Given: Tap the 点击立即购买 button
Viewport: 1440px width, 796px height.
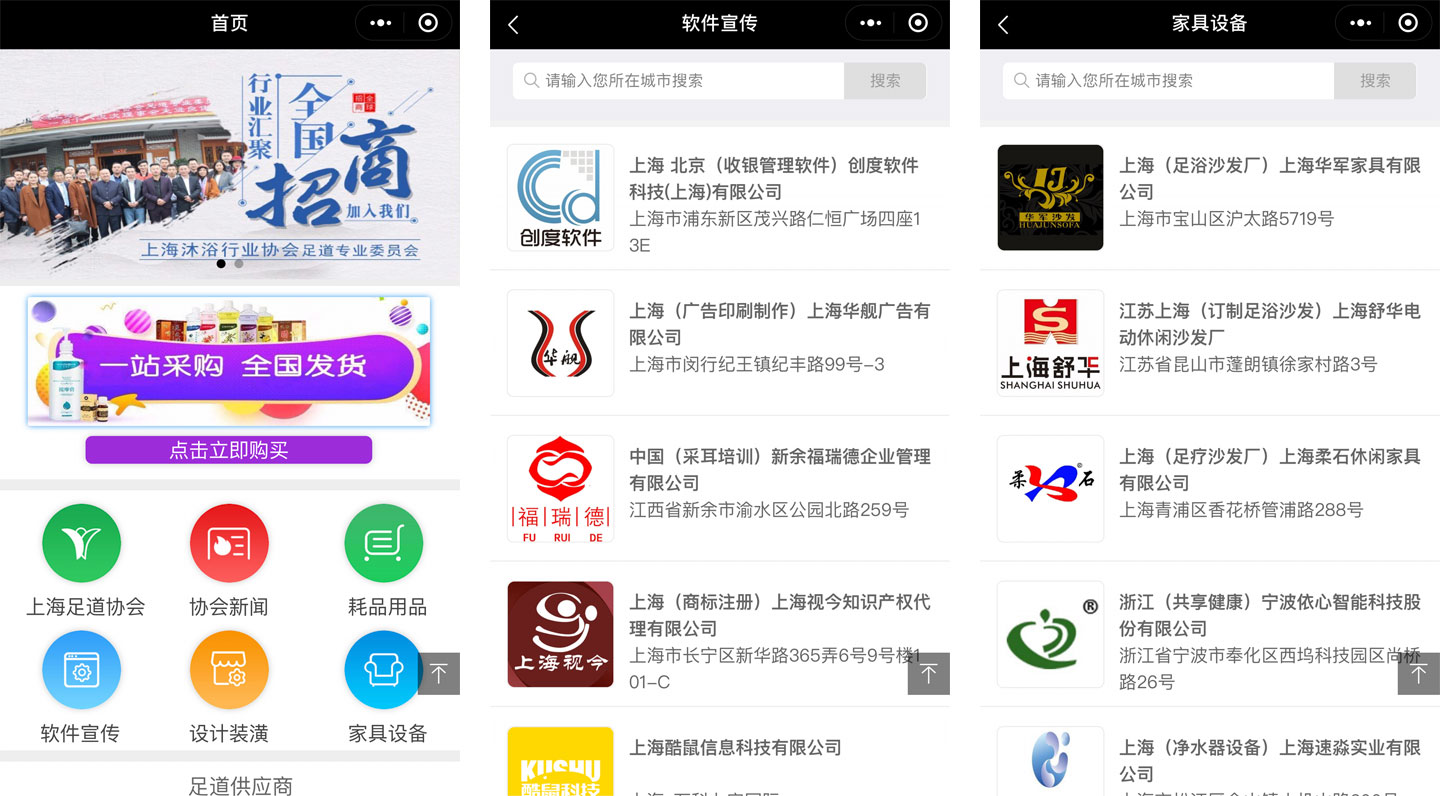Looking at the screenshot, I should [x=229, y=450].
